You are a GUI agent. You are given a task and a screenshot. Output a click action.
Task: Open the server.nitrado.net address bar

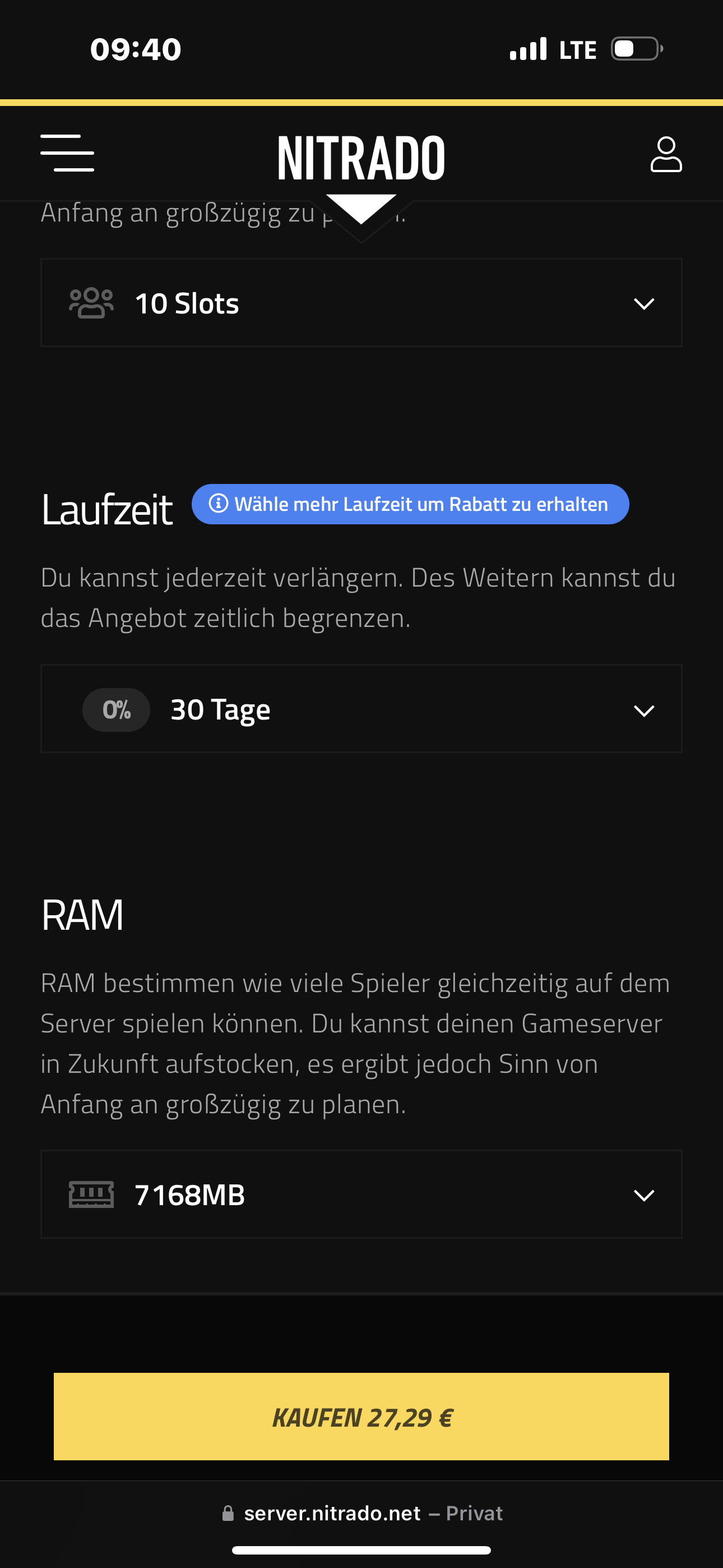[x=362, y=1513]
